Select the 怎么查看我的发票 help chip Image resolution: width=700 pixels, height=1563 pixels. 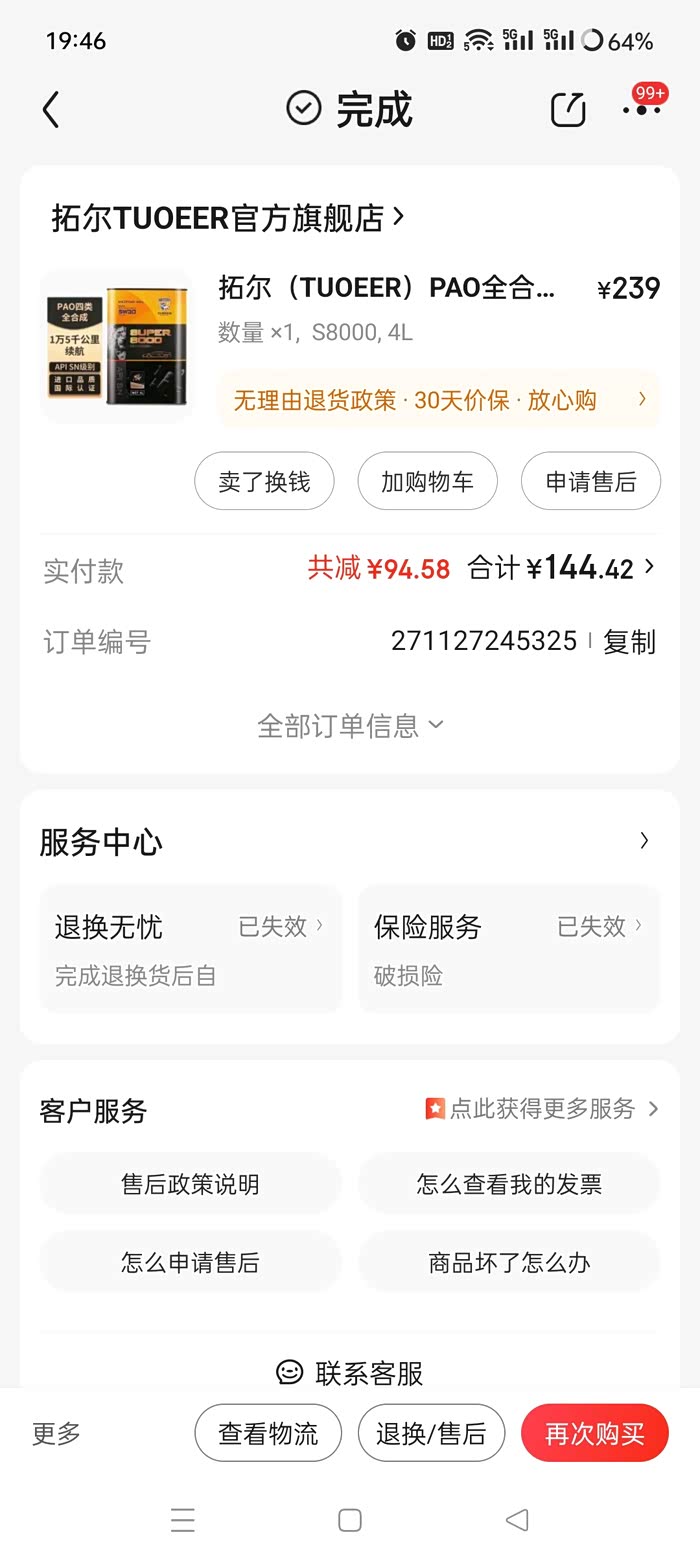[509, 1185]
